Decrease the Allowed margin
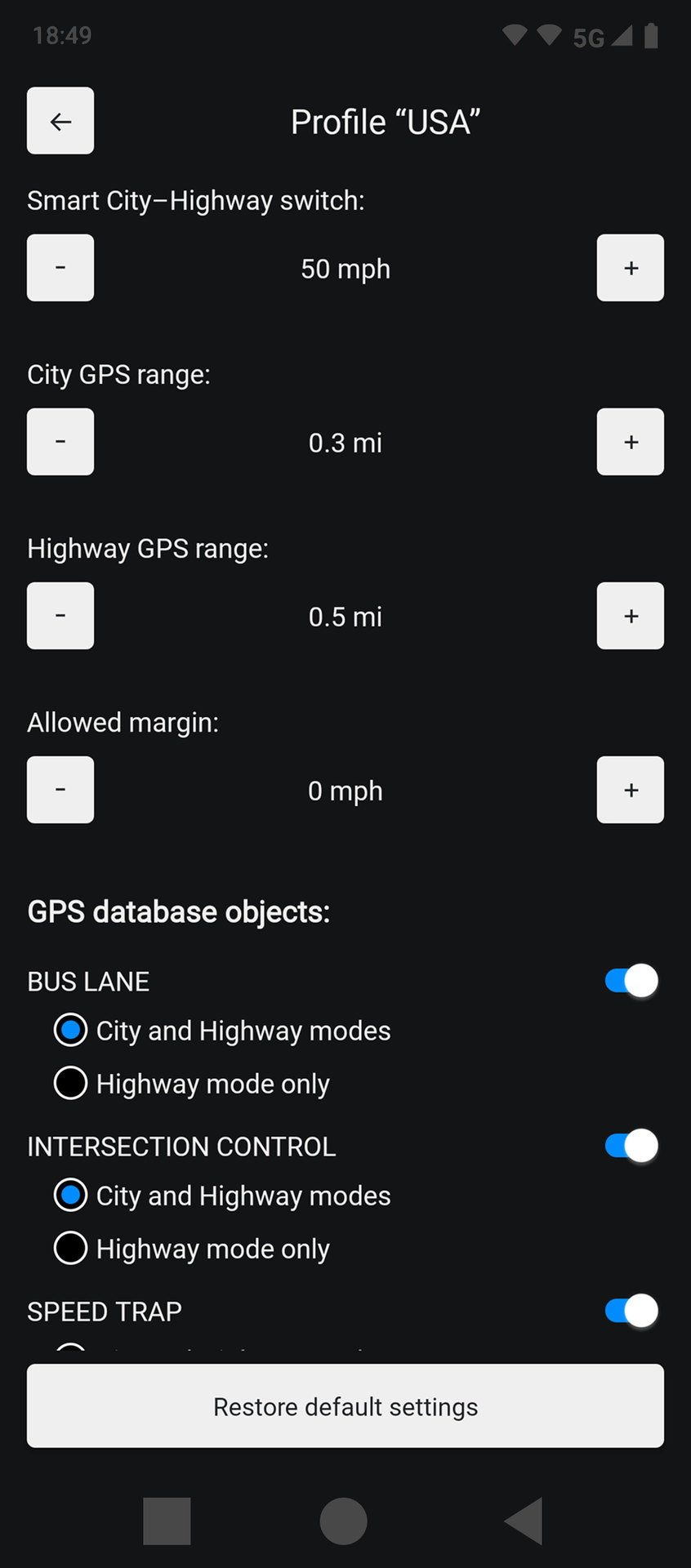 pyautogui.click(x=60, y=790)
